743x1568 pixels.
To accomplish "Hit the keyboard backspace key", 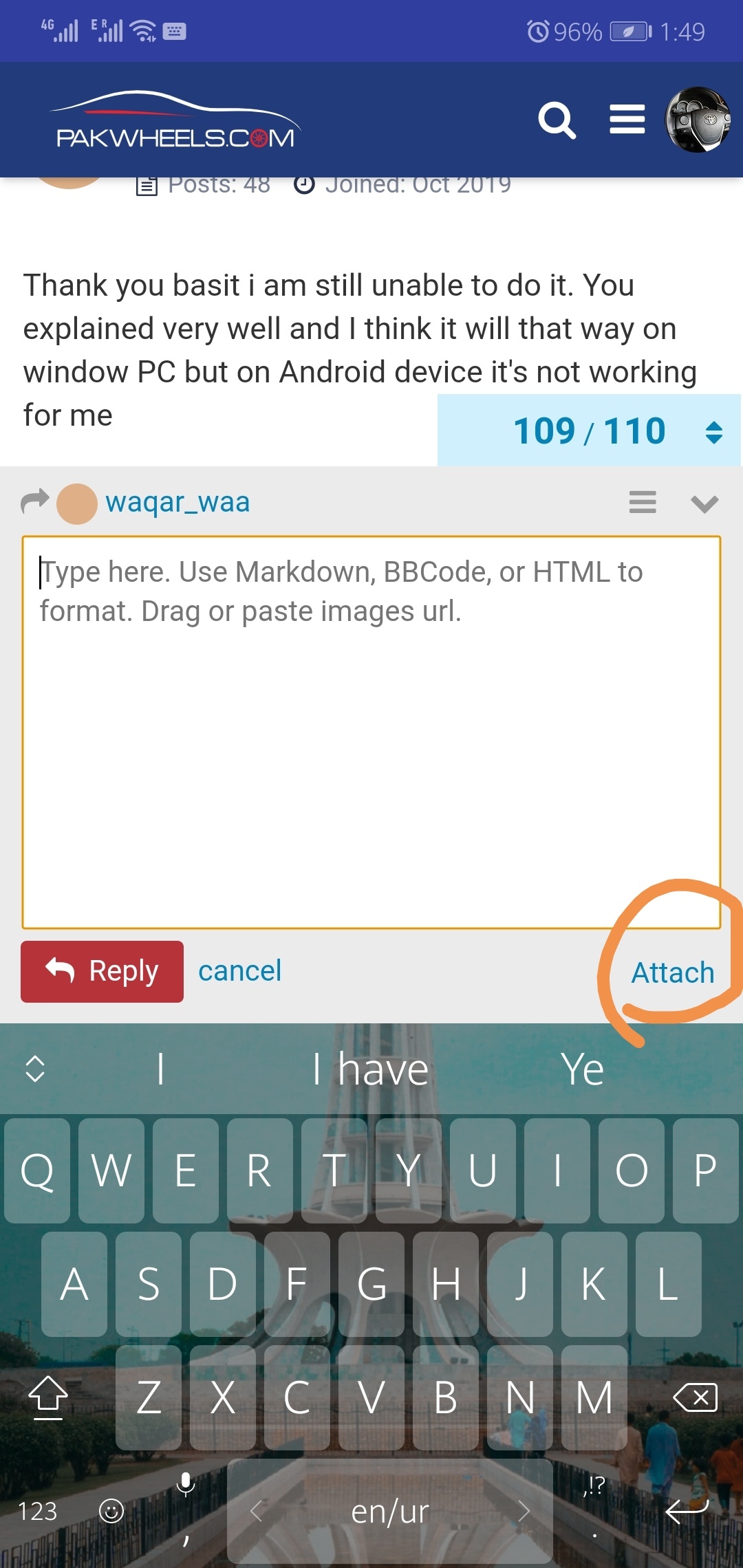I will click(x=695, y=1397).
